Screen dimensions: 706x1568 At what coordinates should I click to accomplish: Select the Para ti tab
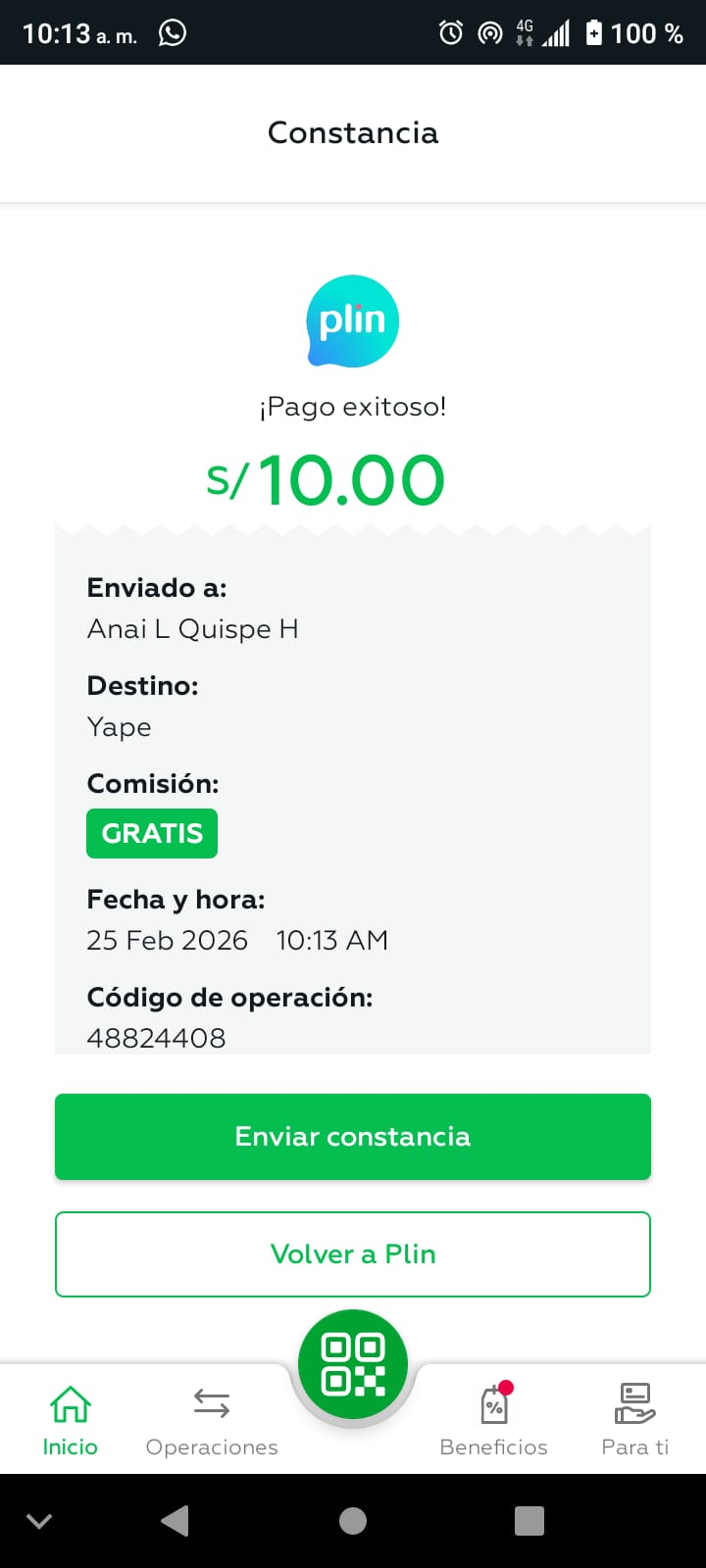point(635,1419)
